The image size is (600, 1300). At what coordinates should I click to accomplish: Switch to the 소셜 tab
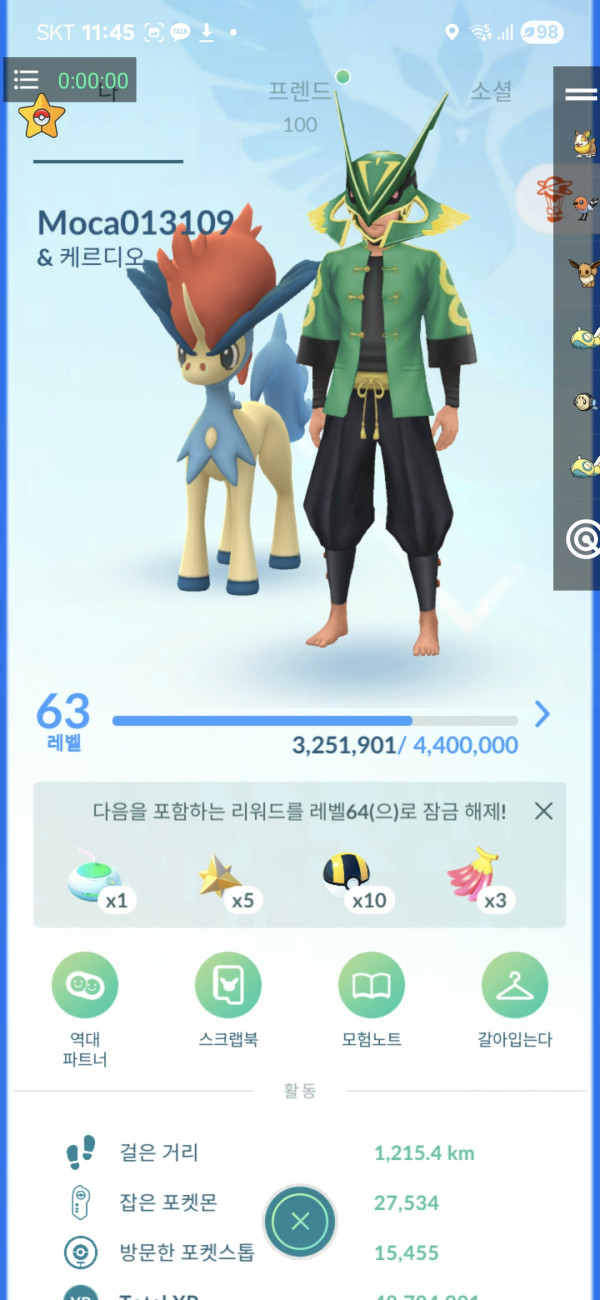pyautogui.click(x=491, y=92)
